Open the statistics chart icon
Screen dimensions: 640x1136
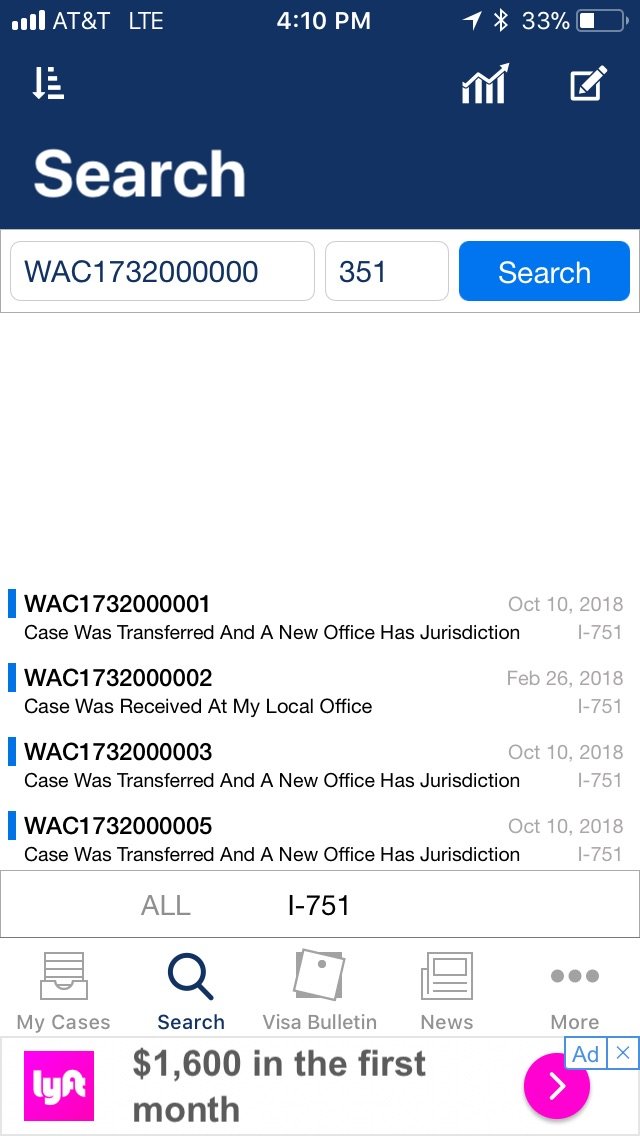485,84
